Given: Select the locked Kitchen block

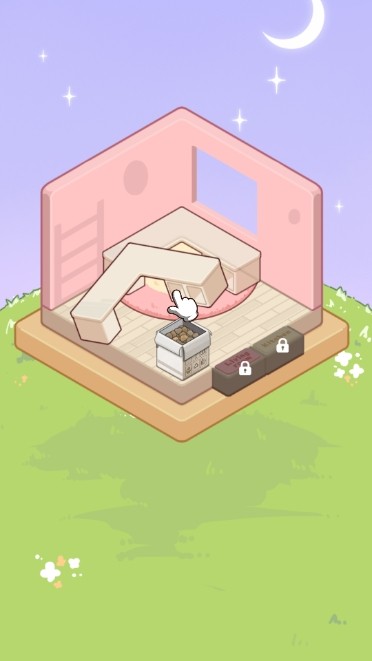Looking at the screenshot, I should pyautogui.click(x=278, y=349).
